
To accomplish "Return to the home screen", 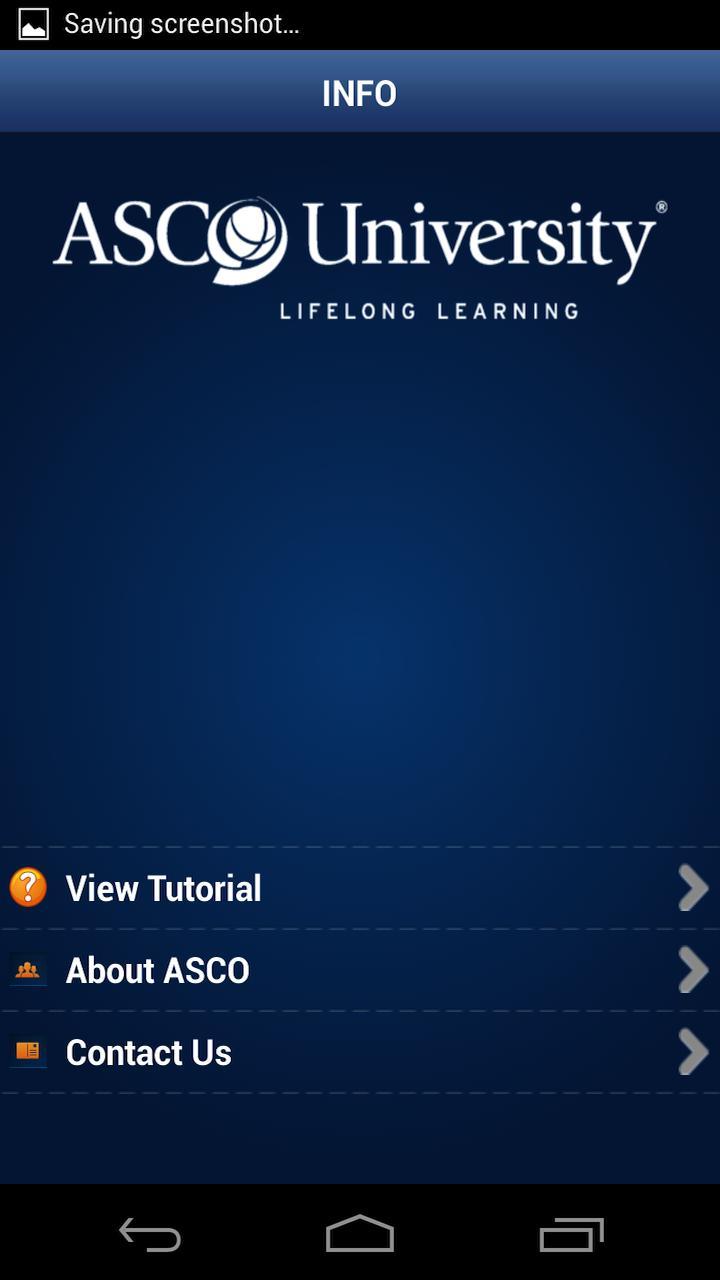I will point(360,1235).
